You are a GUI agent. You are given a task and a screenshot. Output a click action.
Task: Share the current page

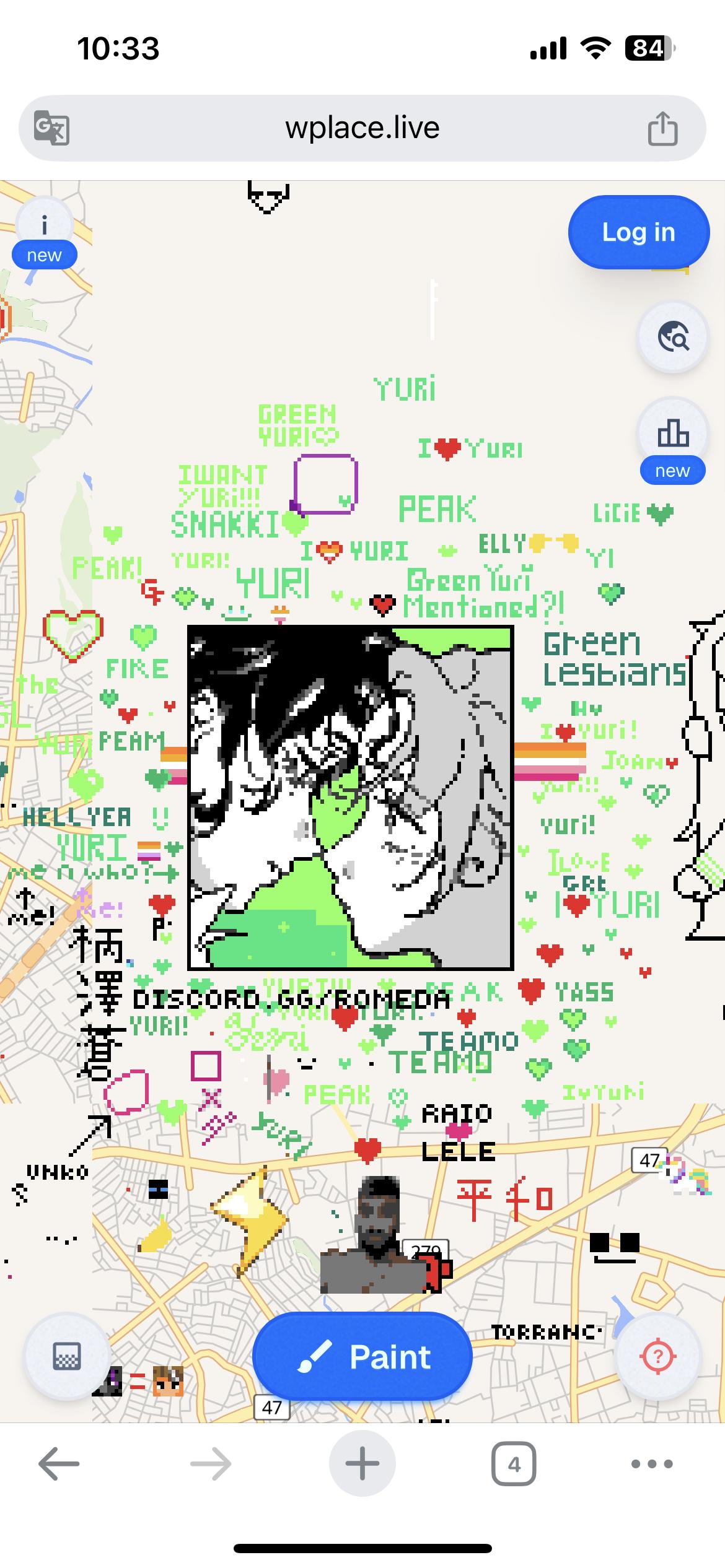[x=662, y=128]
